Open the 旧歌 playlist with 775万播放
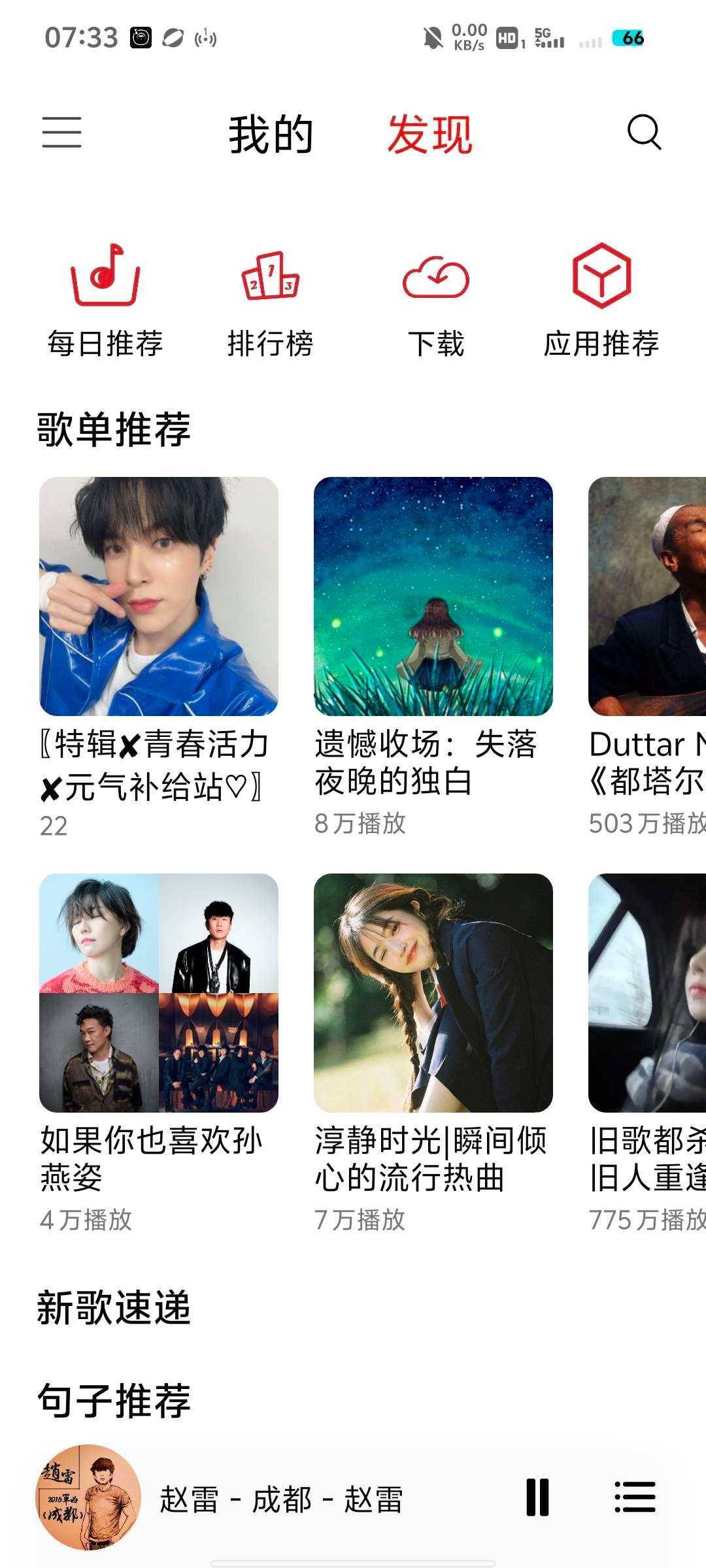The image size is (706, 1568). [x=647, y=993]
